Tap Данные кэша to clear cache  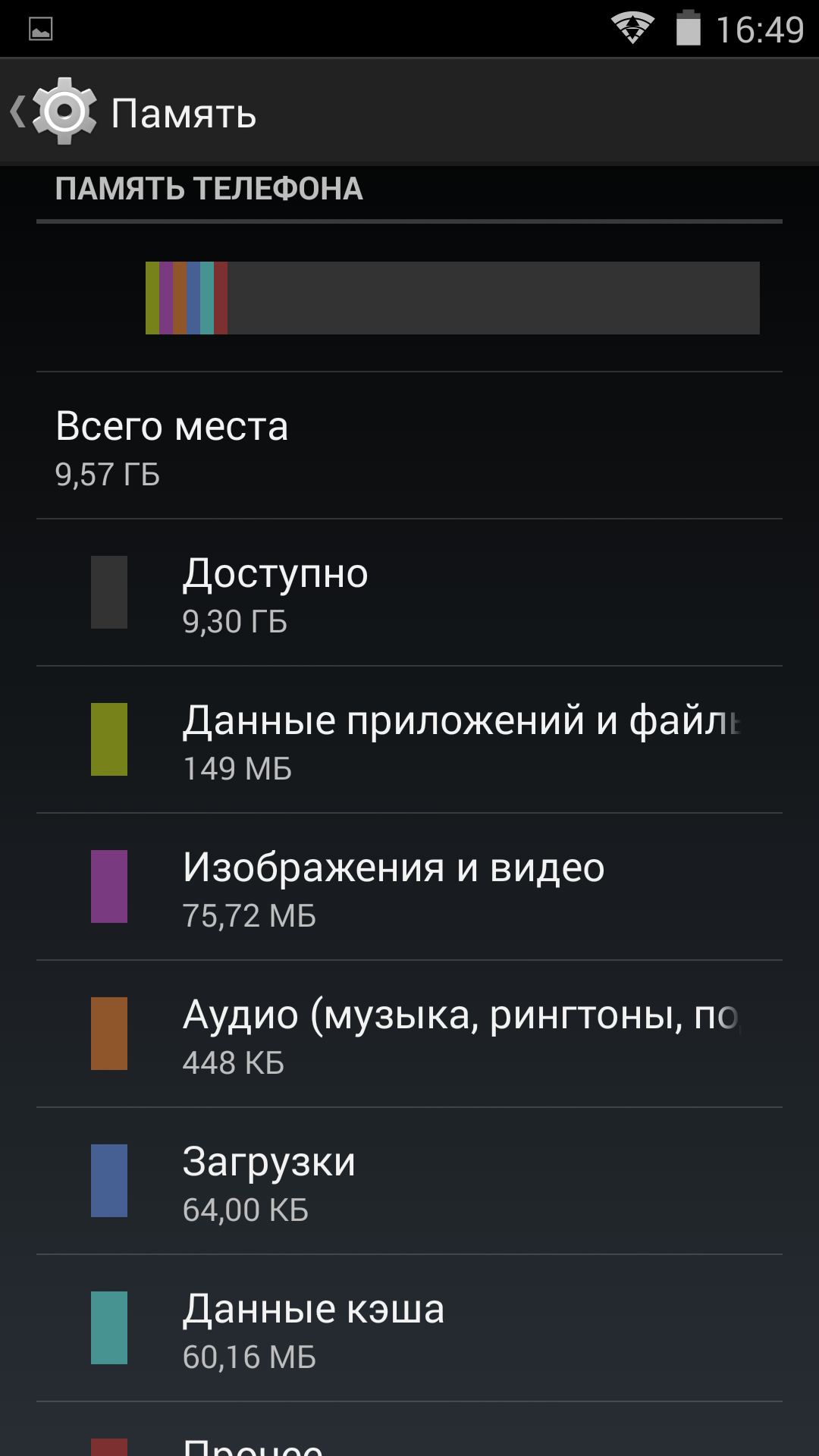pos(409,1329)
